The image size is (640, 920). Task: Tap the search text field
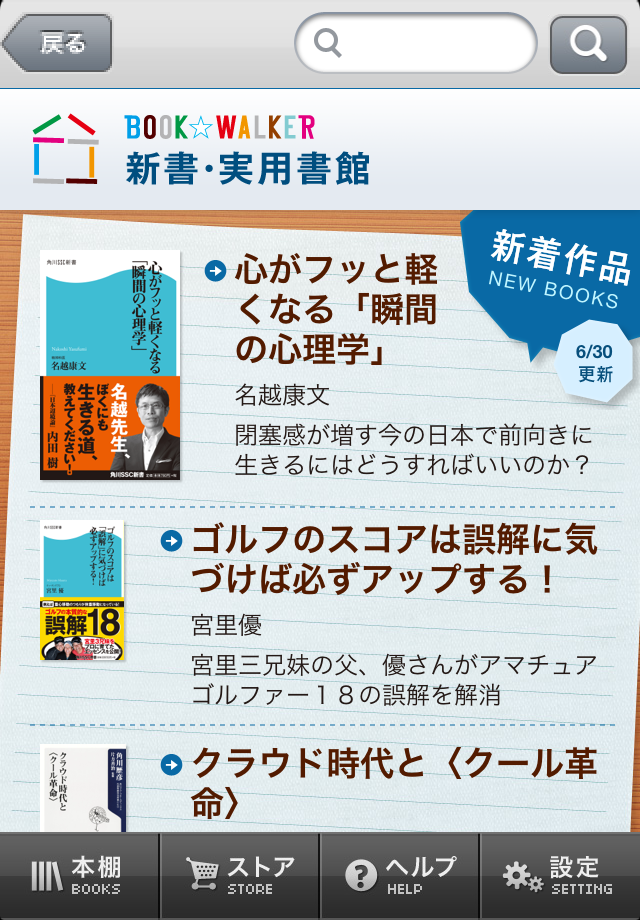[x=416, y=44]
